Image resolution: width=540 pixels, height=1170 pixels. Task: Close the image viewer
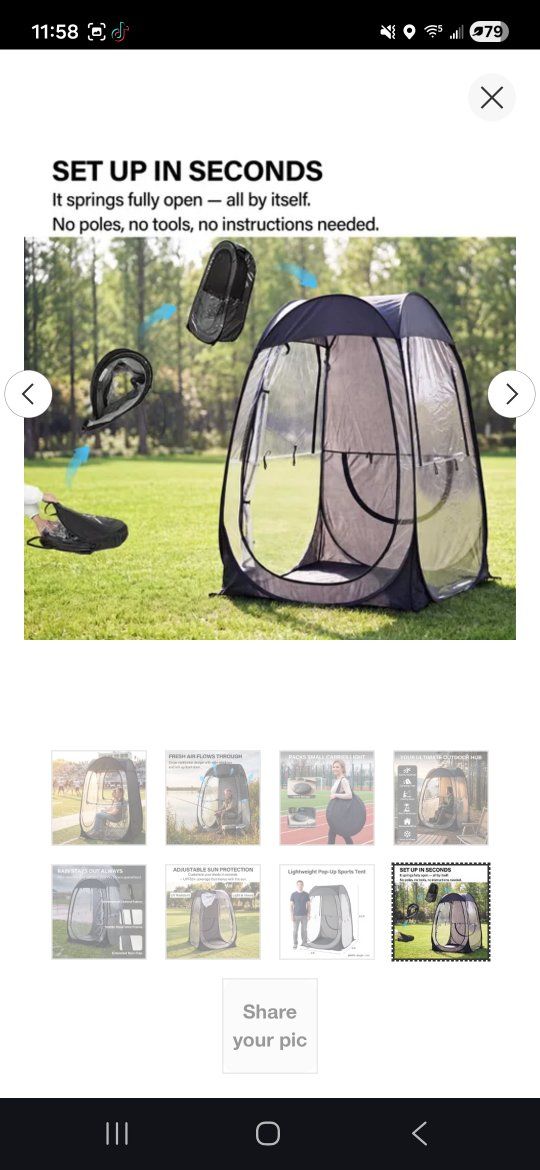point(492,97)
